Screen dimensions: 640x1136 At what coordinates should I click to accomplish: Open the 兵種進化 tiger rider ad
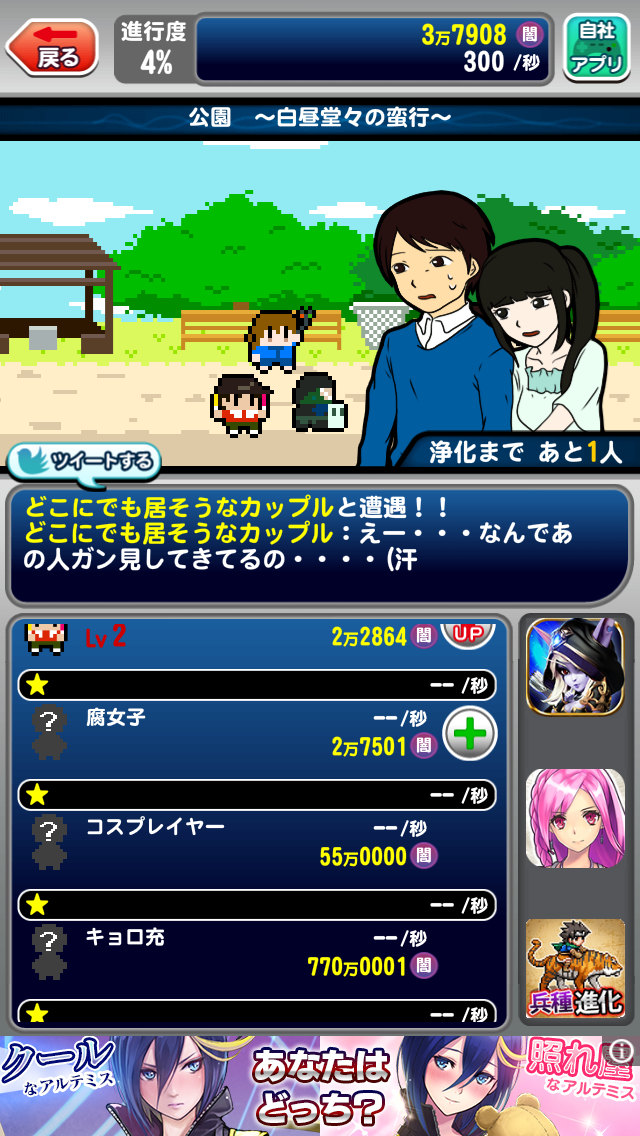(x=575, y=968)
